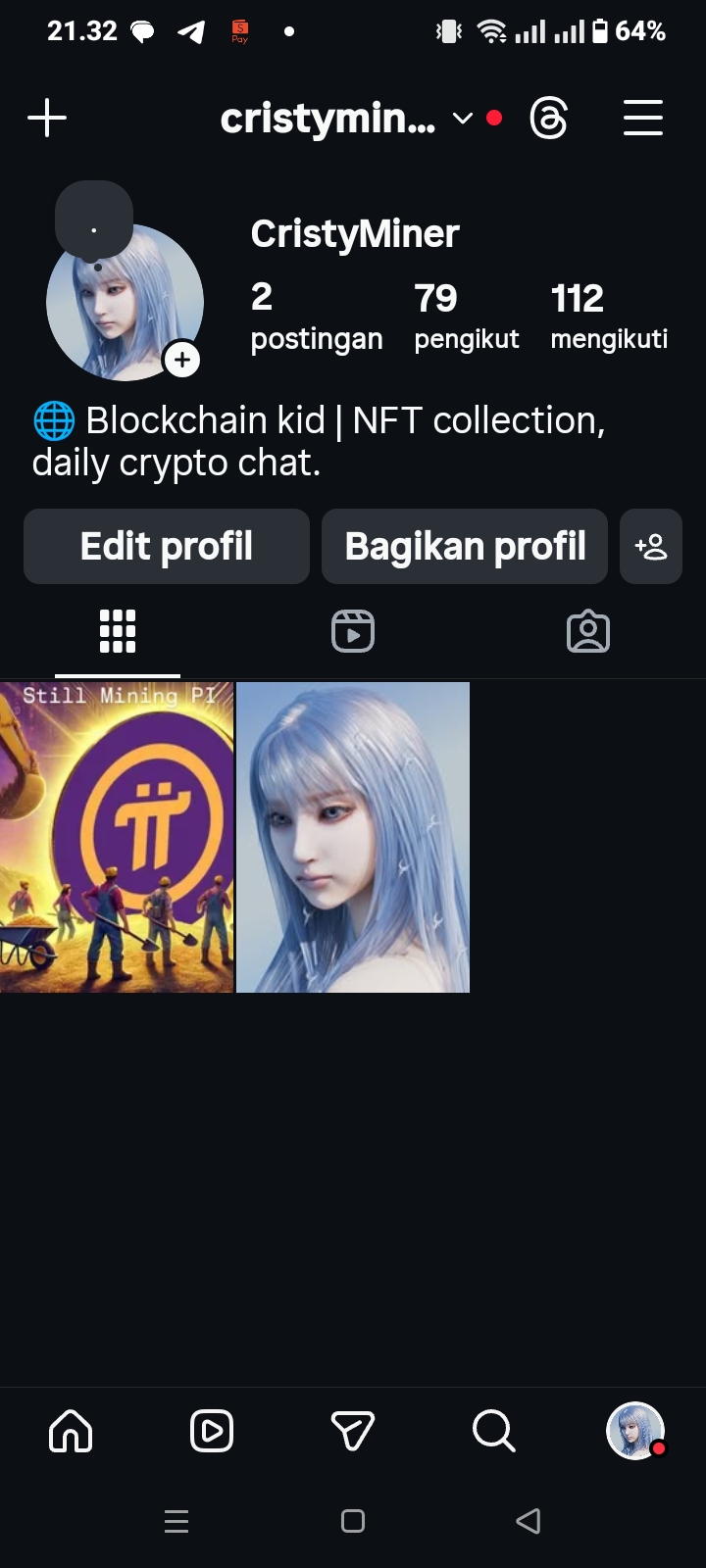Screen dimensions: 706x1568
Task: Open the hamburger settings menu
Action: click(643, 119)
